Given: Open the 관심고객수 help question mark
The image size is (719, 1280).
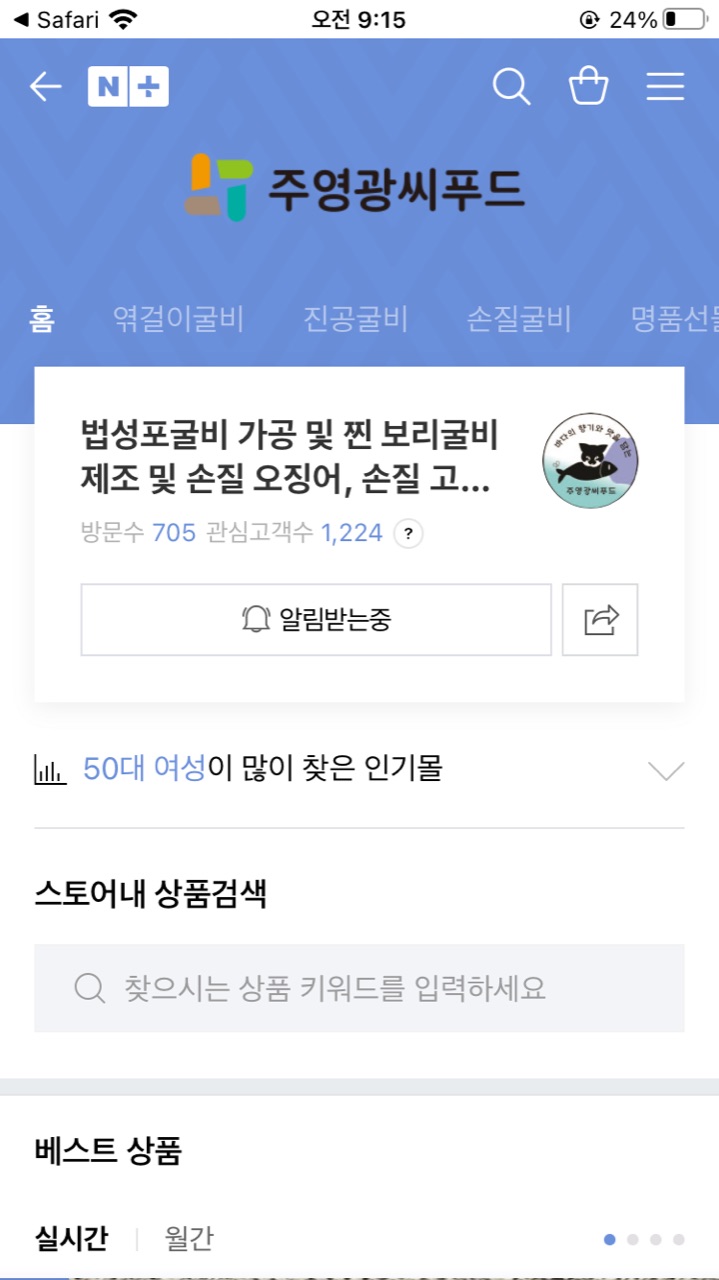Looking at the screenshot, I should tap(408, 534).
